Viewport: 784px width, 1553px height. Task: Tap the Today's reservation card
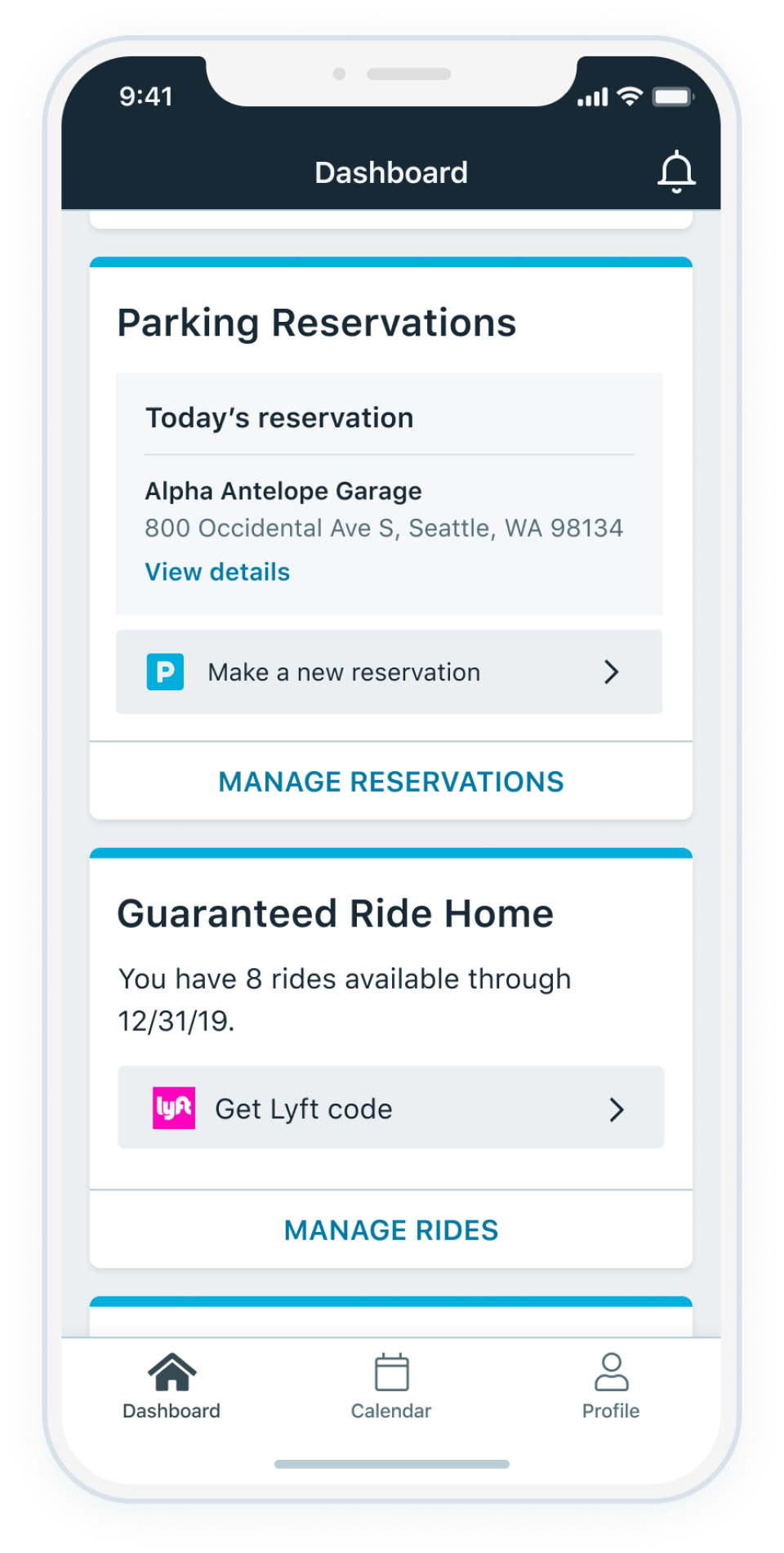point(389,490)
